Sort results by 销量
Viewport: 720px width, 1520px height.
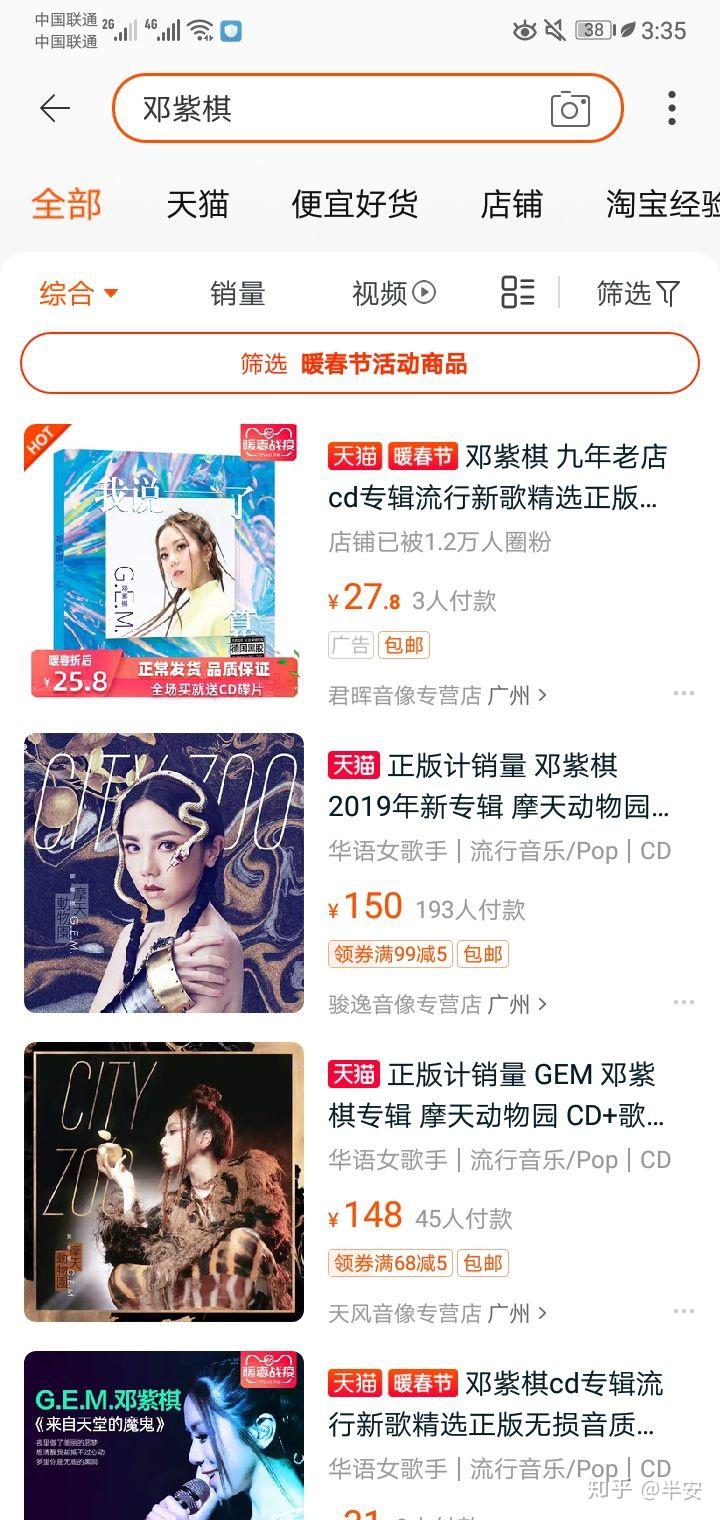click(x=238, y=293)
